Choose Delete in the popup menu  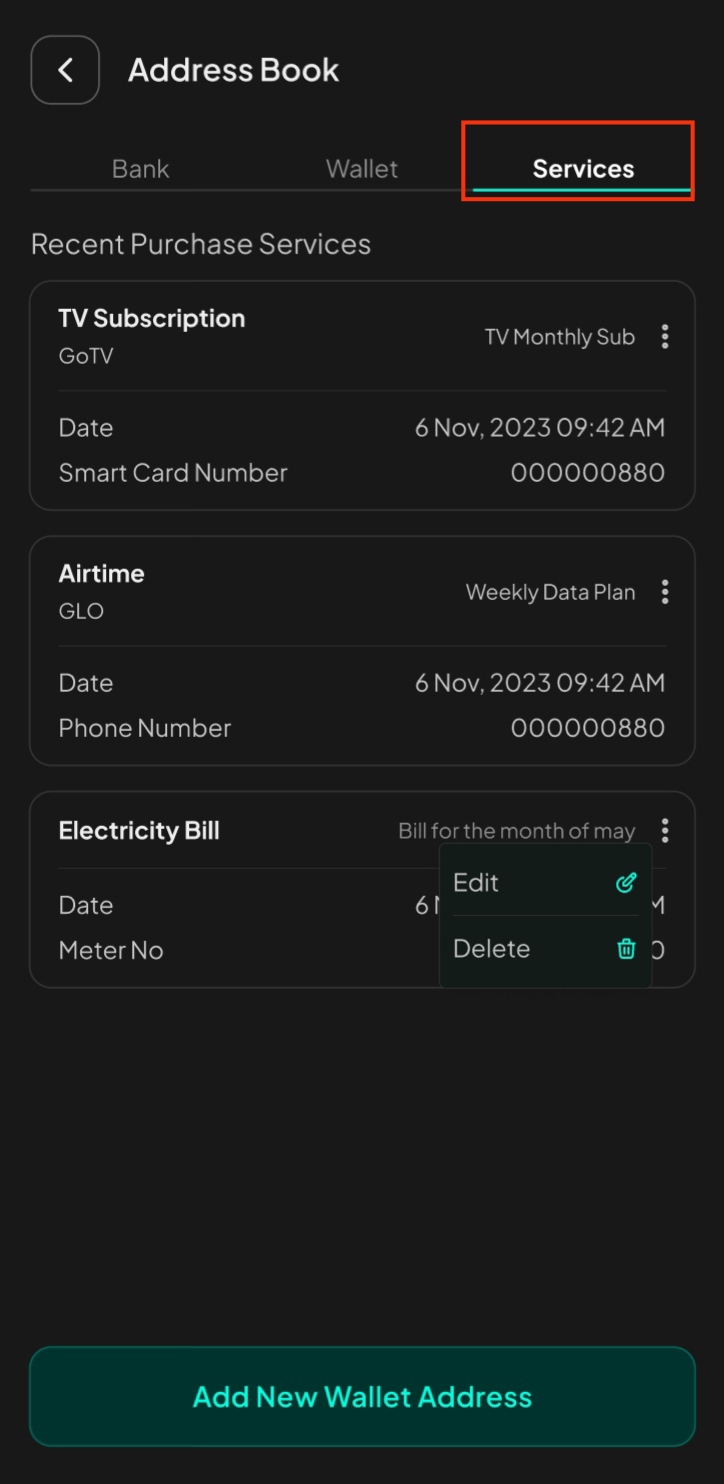click(x=545, y=949)
